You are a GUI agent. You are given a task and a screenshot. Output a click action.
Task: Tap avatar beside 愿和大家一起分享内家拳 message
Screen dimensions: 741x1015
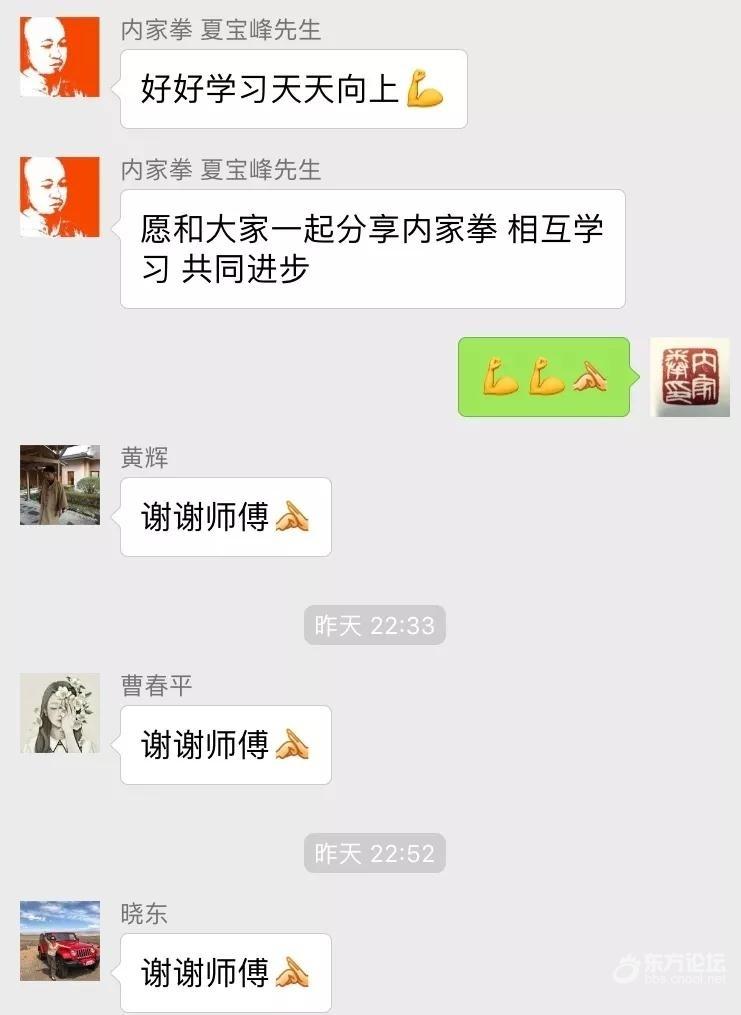[x=60, y=197]
